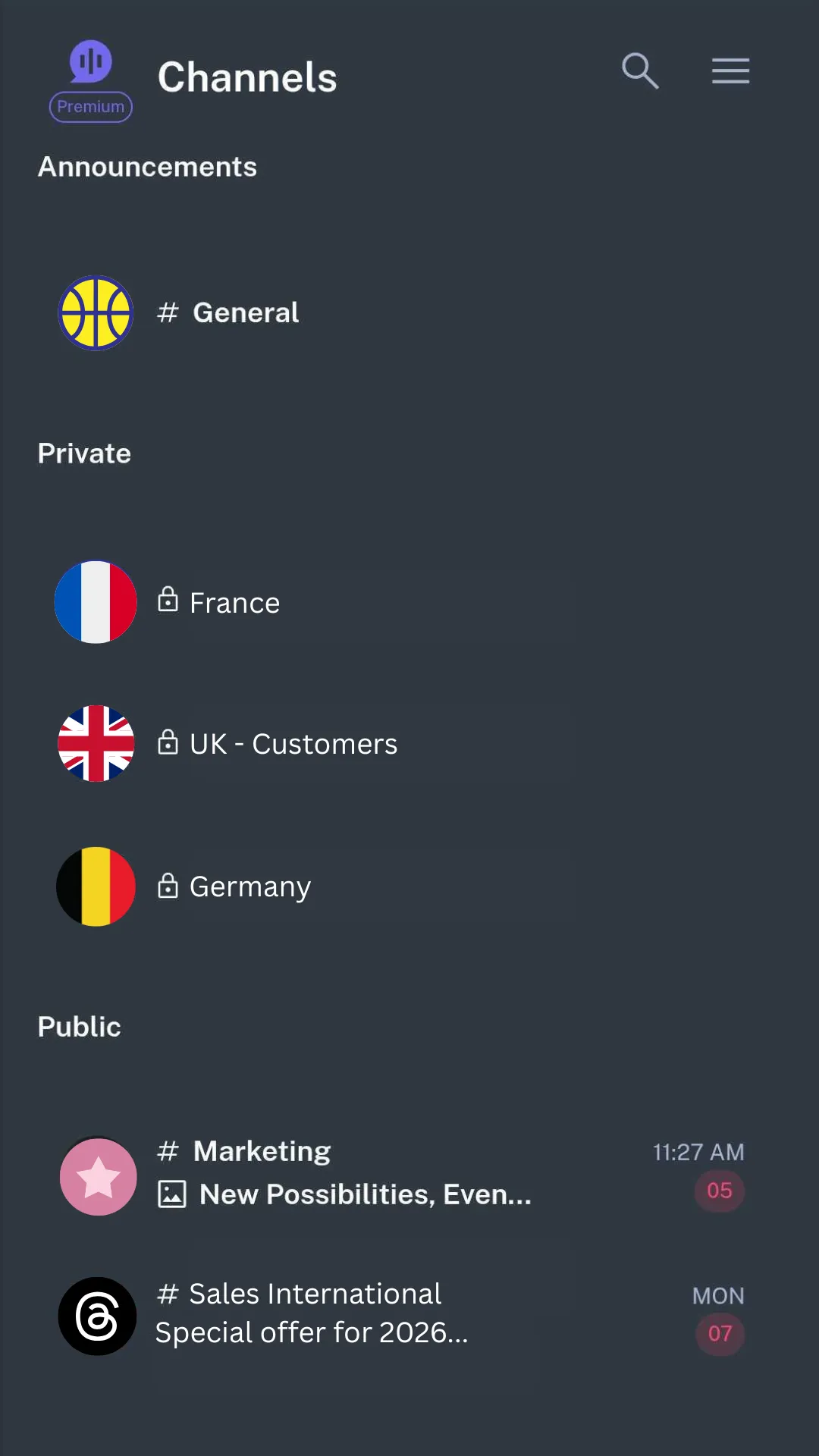
Task: Open channel search
Action: coord(640,71)
